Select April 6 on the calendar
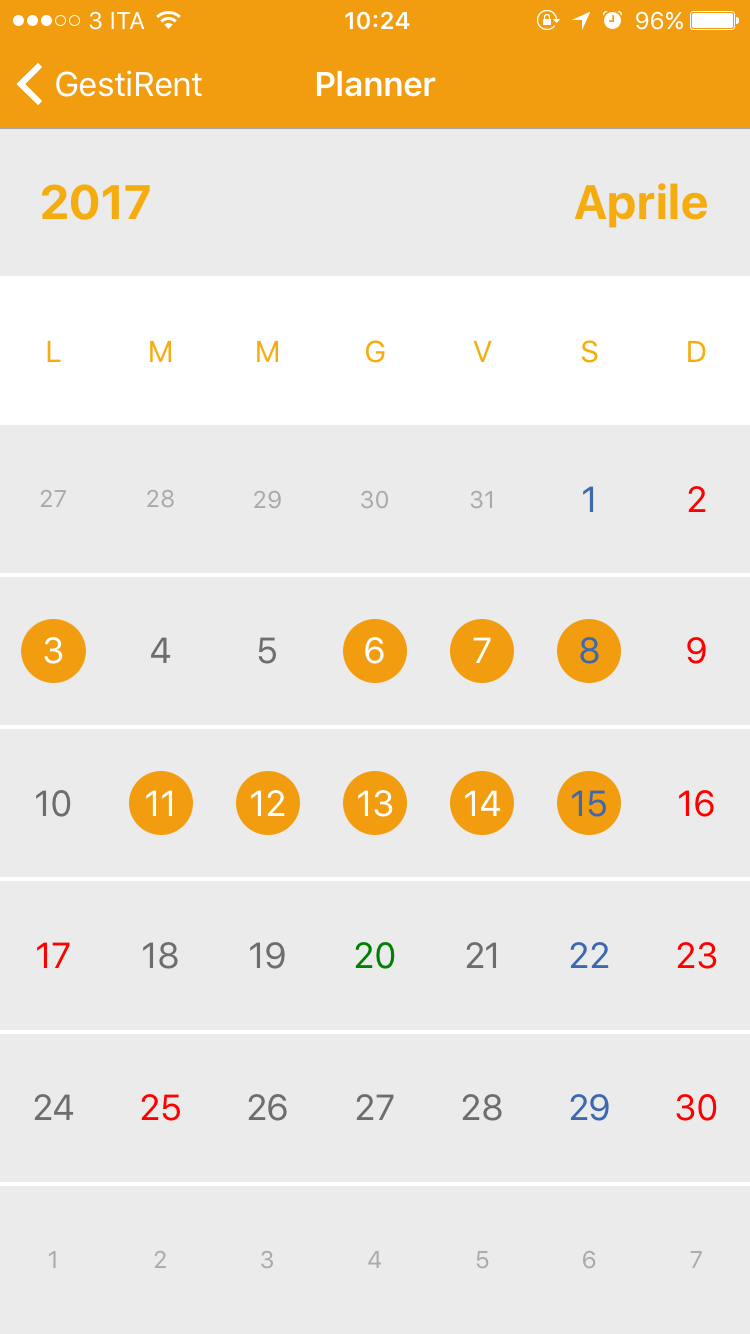Screen dimensions: 750x1334 pos(375,651)
